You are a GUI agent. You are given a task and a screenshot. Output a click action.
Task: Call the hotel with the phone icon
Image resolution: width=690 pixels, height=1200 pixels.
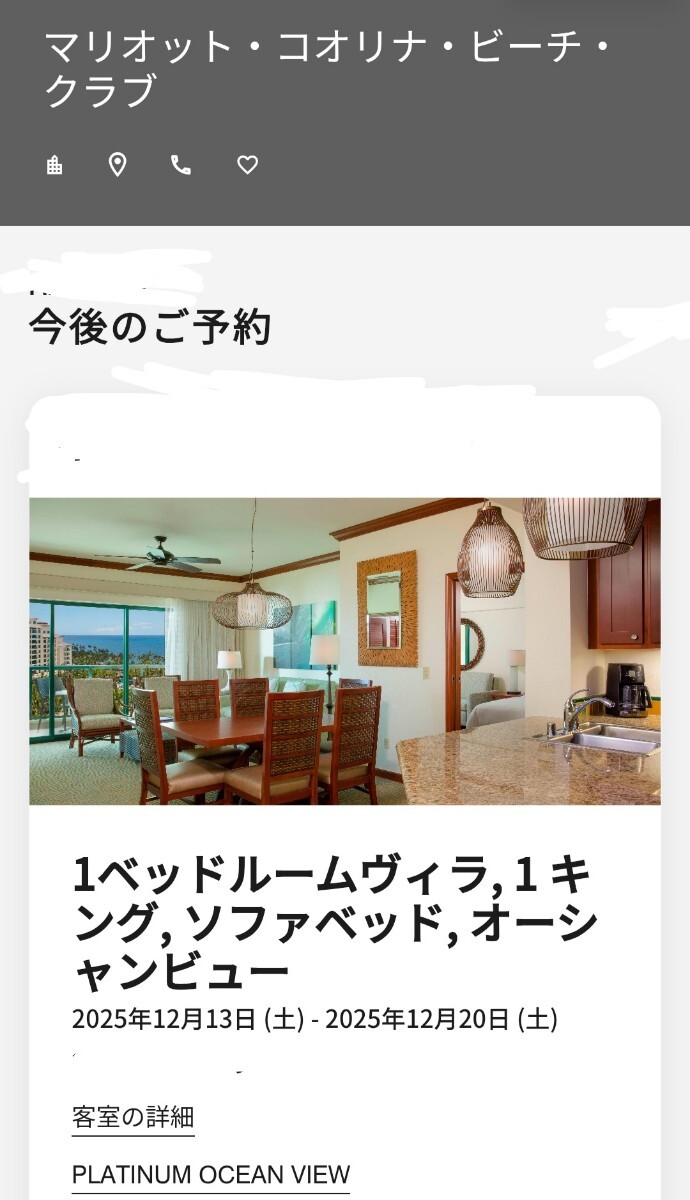coord(181,165)
